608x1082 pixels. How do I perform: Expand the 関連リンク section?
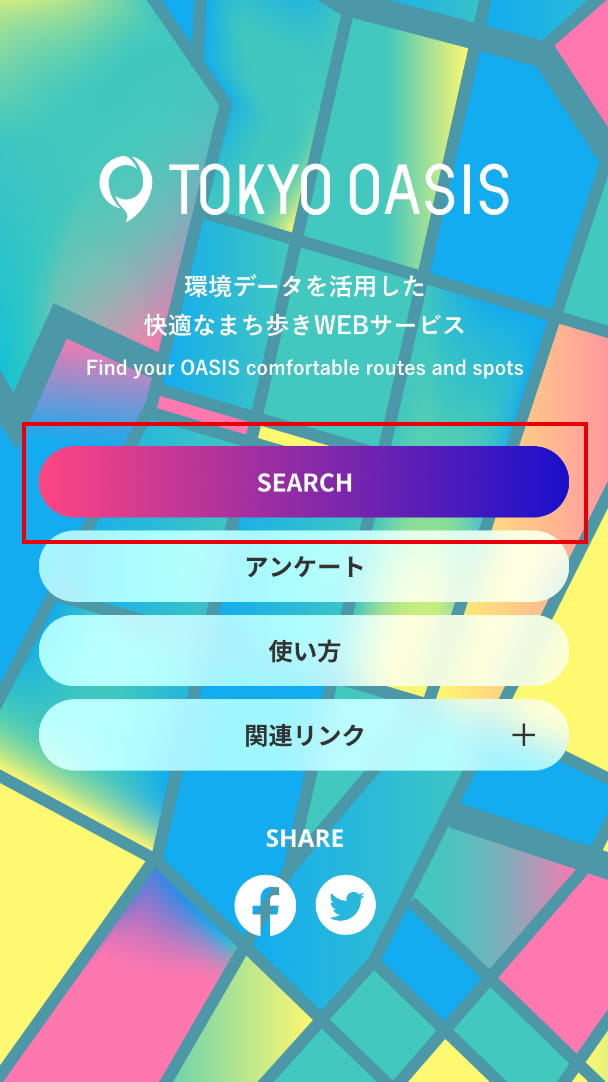click(x=304, y=735)
